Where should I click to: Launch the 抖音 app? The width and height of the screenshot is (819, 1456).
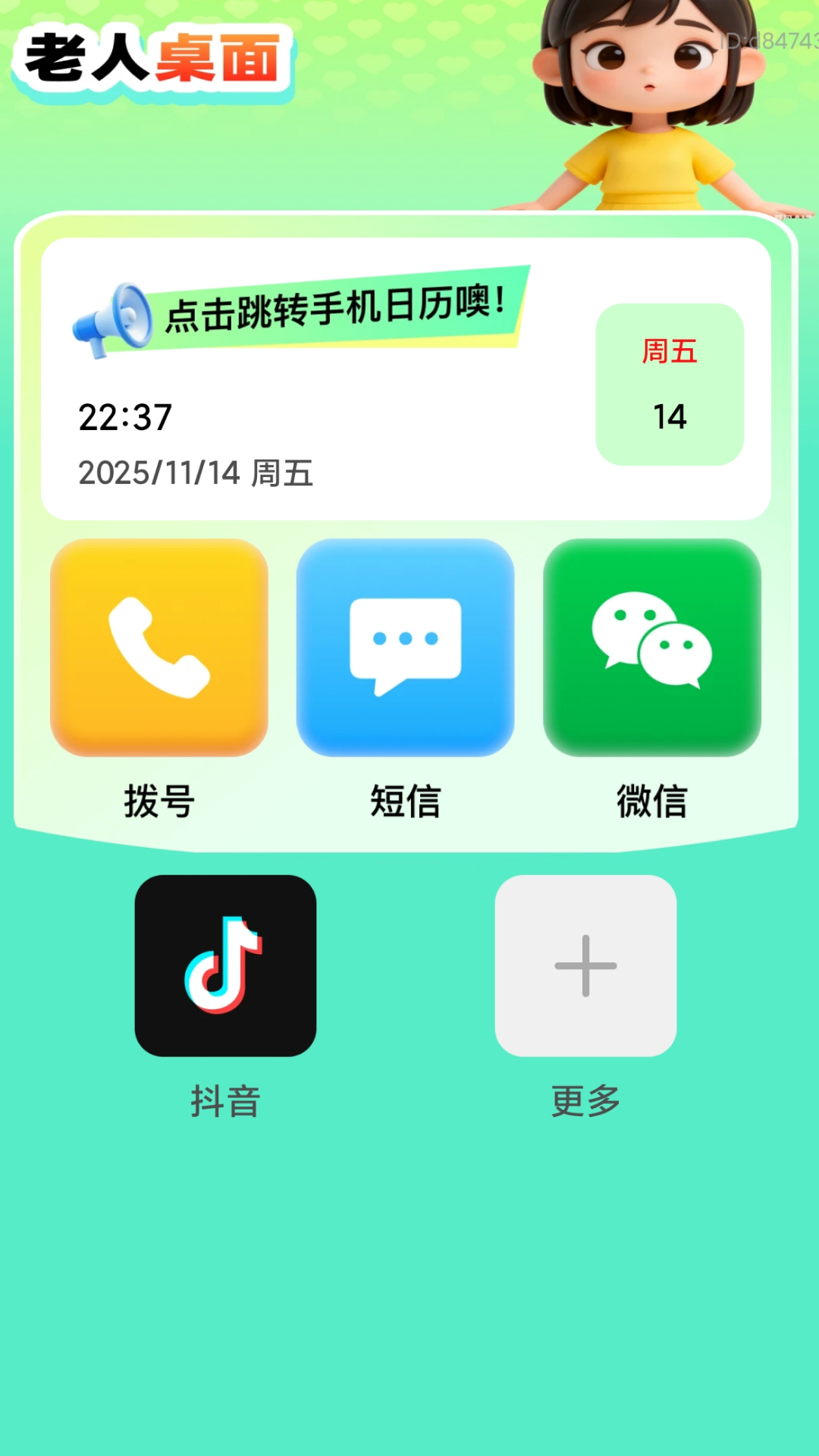coord(225,965)
